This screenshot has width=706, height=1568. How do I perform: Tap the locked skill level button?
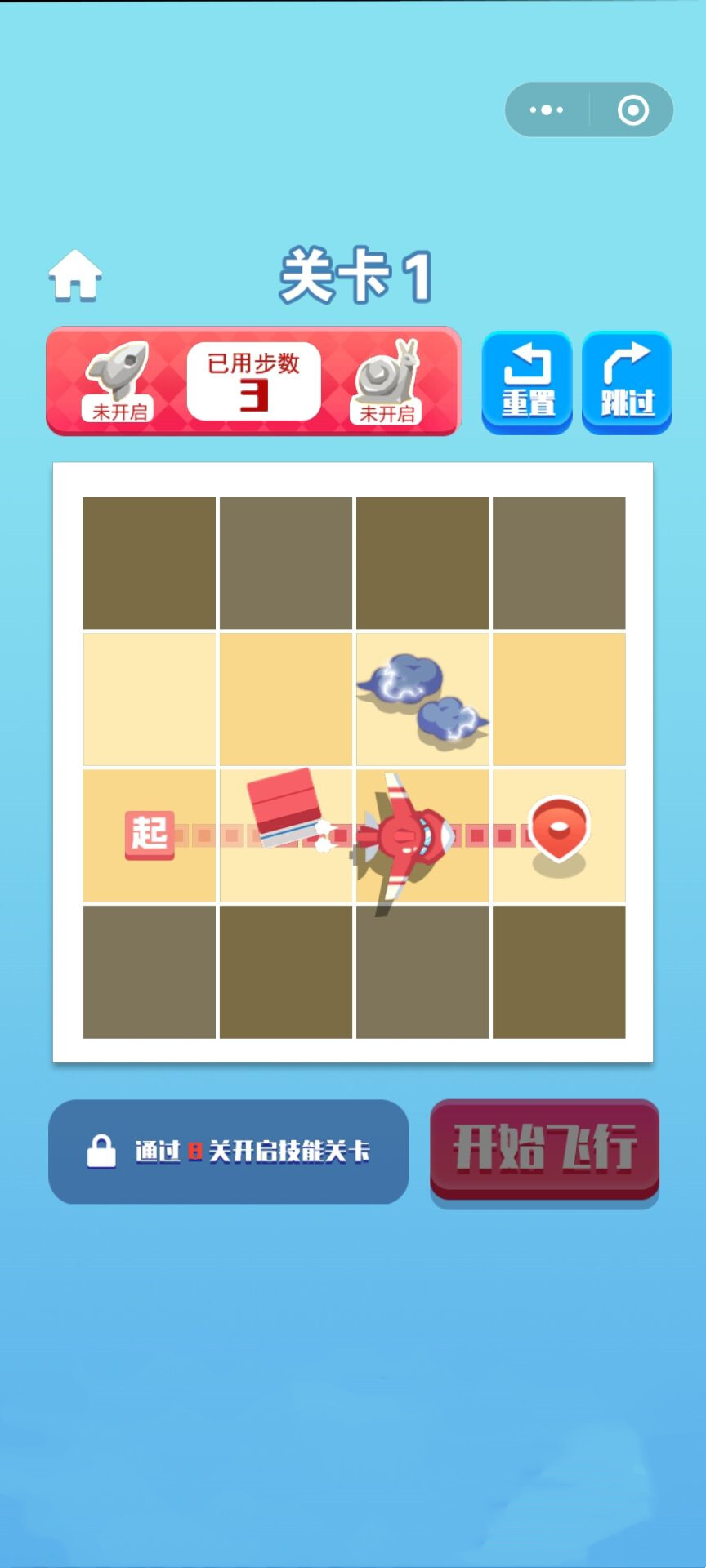coord(229,1151)
